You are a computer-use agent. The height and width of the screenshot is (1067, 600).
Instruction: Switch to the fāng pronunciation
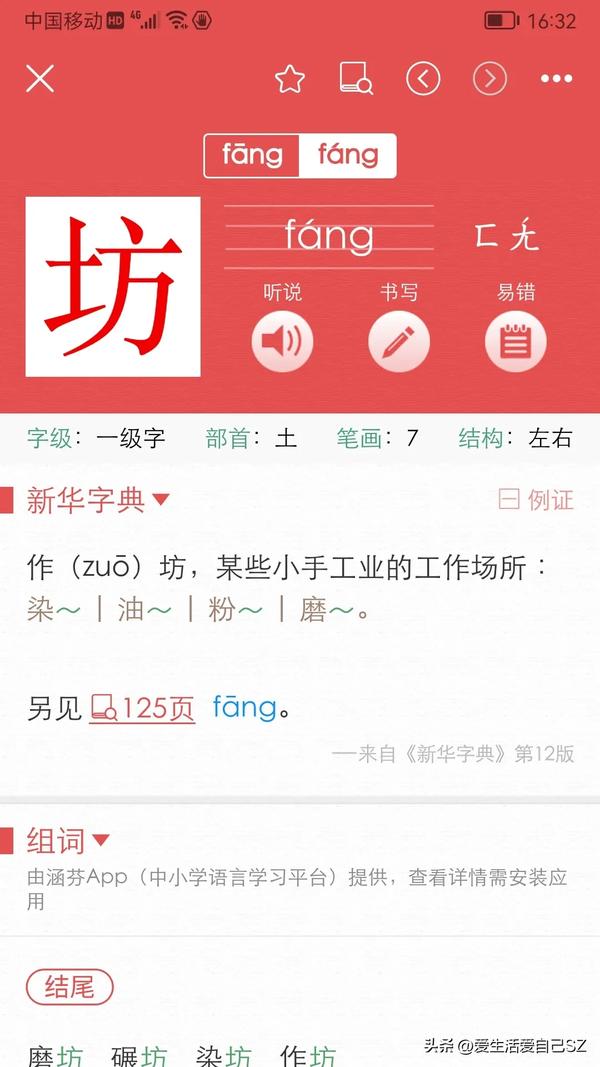click(x=252, y=156)
